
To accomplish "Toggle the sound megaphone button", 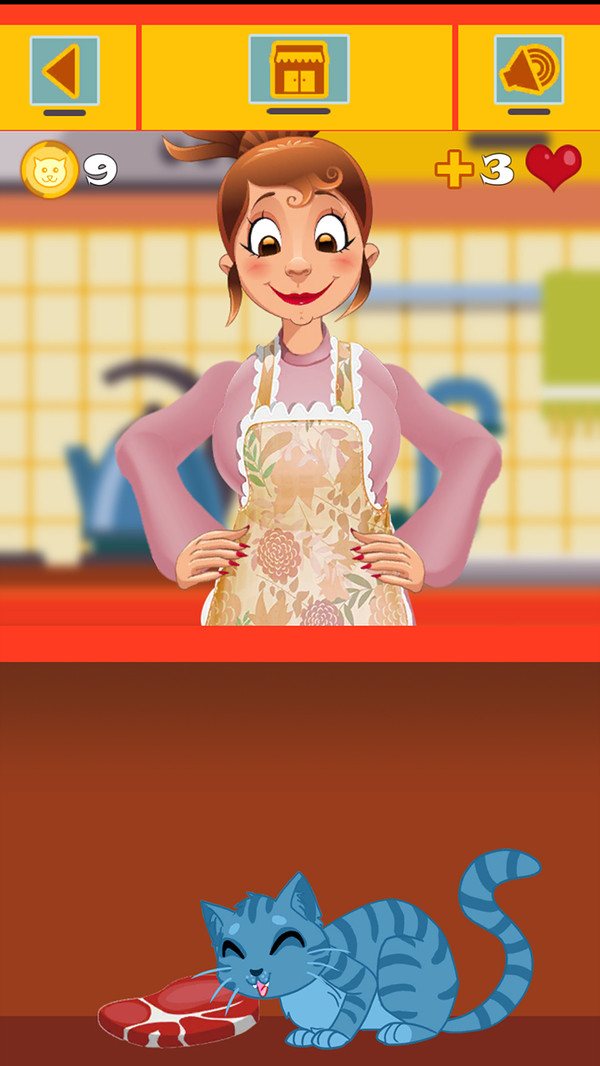I will pyautogui.click(x=529, y=71).
